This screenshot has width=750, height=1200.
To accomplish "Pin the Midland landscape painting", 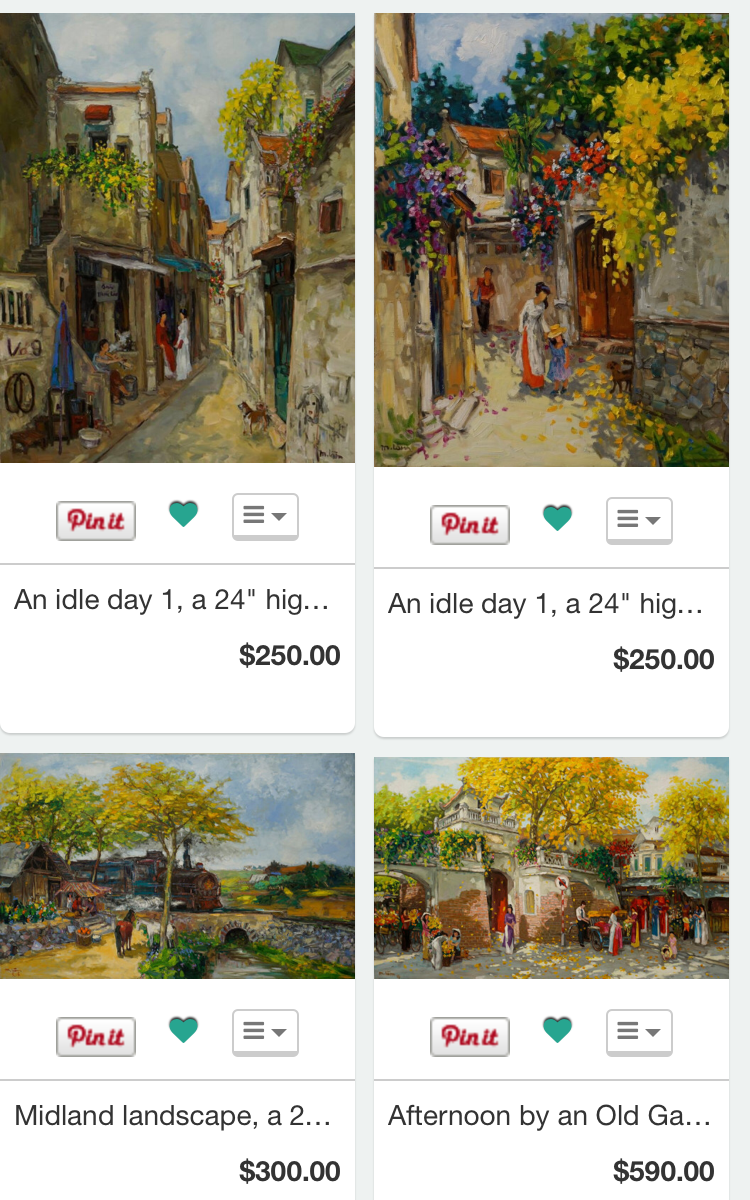I will click(96, 1036).
